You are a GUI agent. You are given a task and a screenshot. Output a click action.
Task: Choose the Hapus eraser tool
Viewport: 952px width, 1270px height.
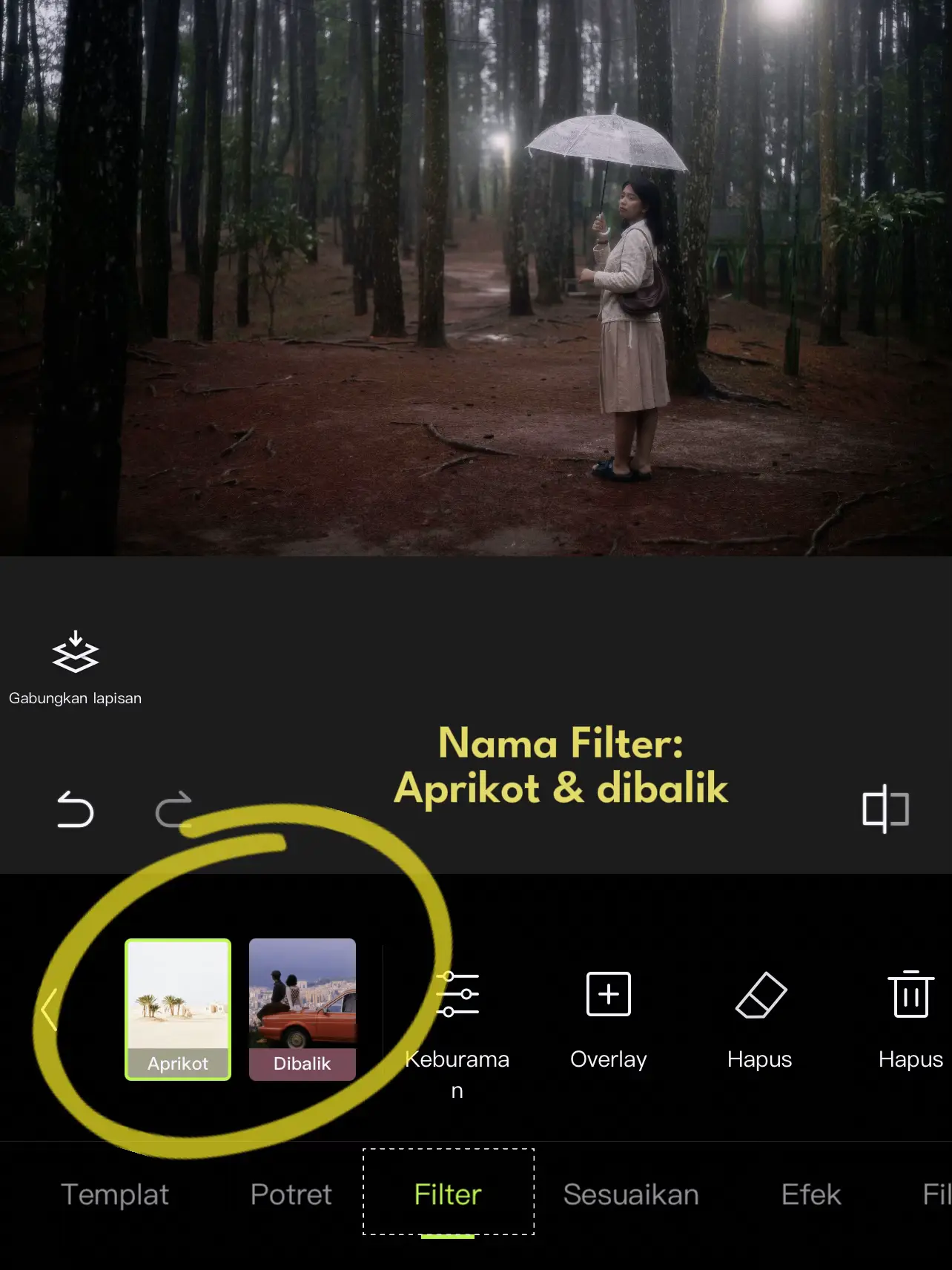[760, 1018]
